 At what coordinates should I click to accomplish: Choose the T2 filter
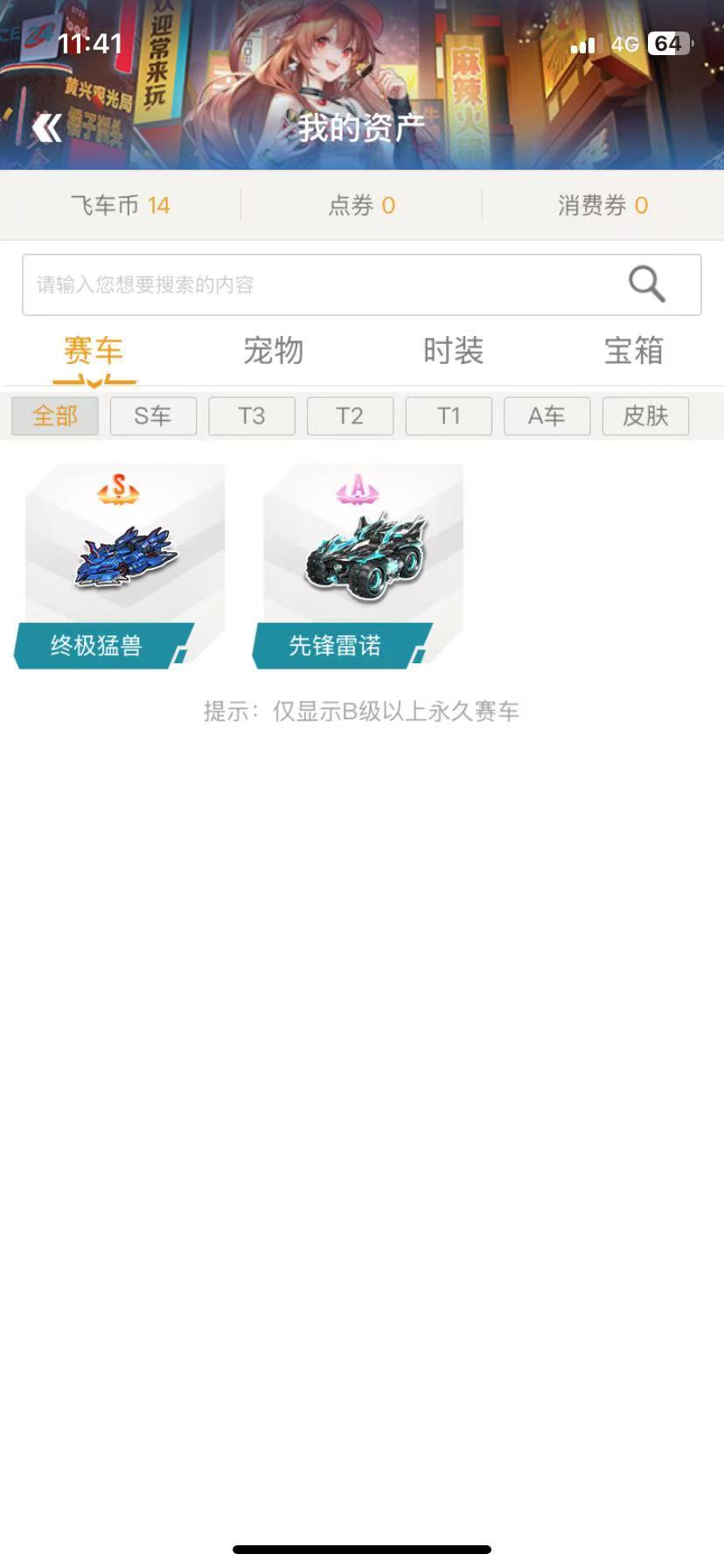(x=350, y=416)
